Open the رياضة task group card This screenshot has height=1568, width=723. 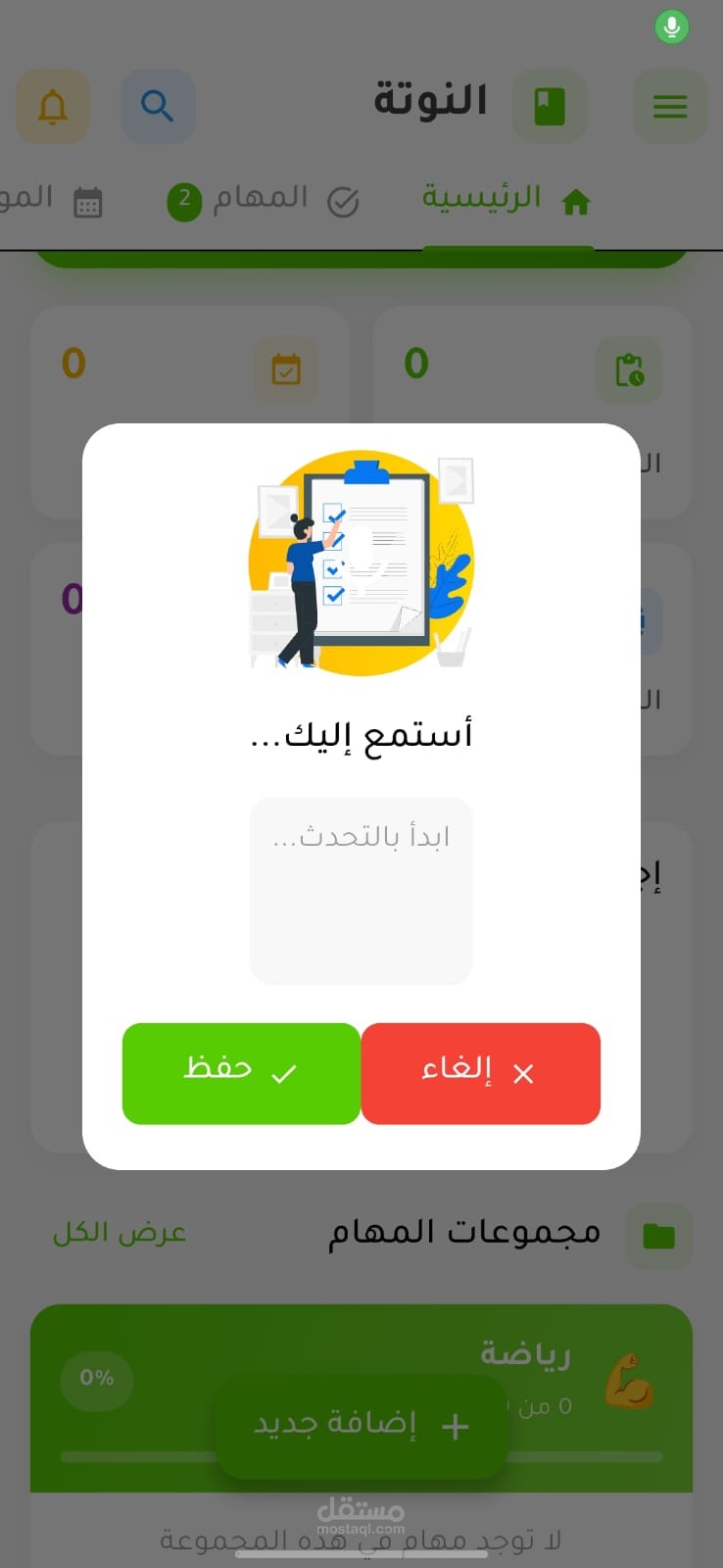(361, 1398)
